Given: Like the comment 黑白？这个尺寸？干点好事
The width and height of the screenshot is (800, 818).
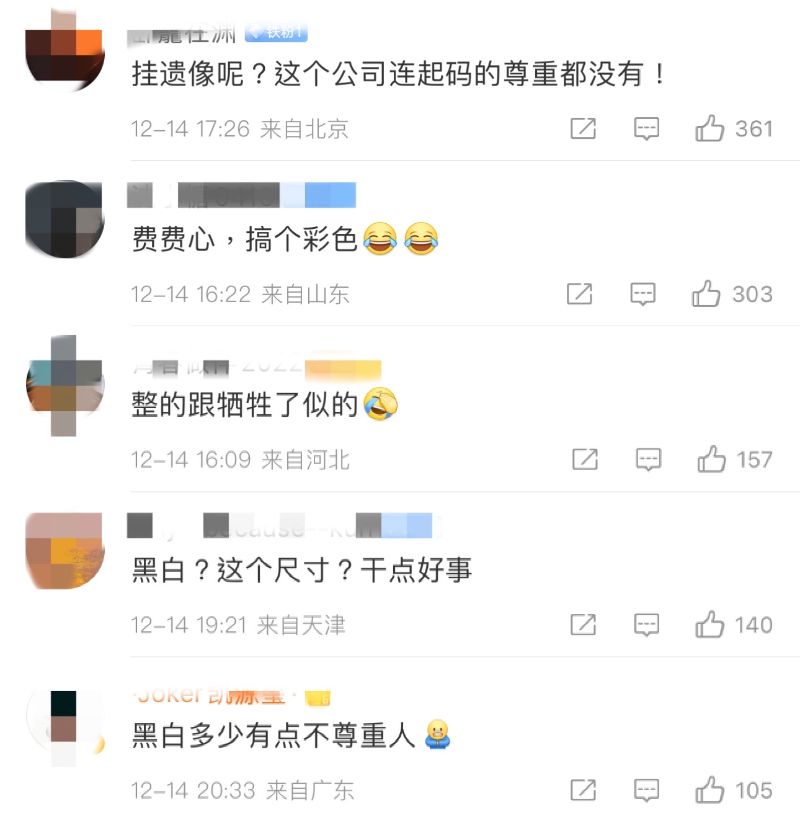Looking at the screenshot, I should tap(710, 625).
